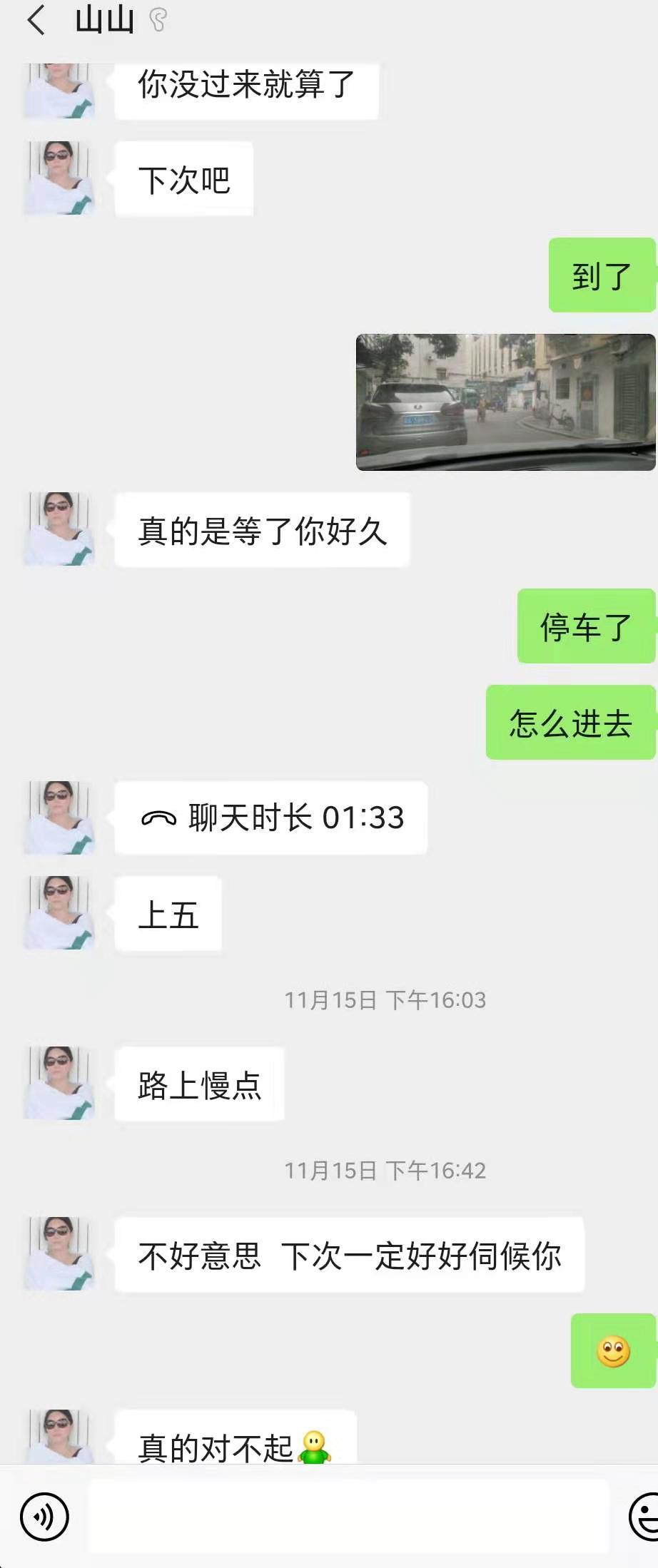Viewport: 658px width, 1568px height.
Task: Open the emoji picker
Action: [644, 1516]
